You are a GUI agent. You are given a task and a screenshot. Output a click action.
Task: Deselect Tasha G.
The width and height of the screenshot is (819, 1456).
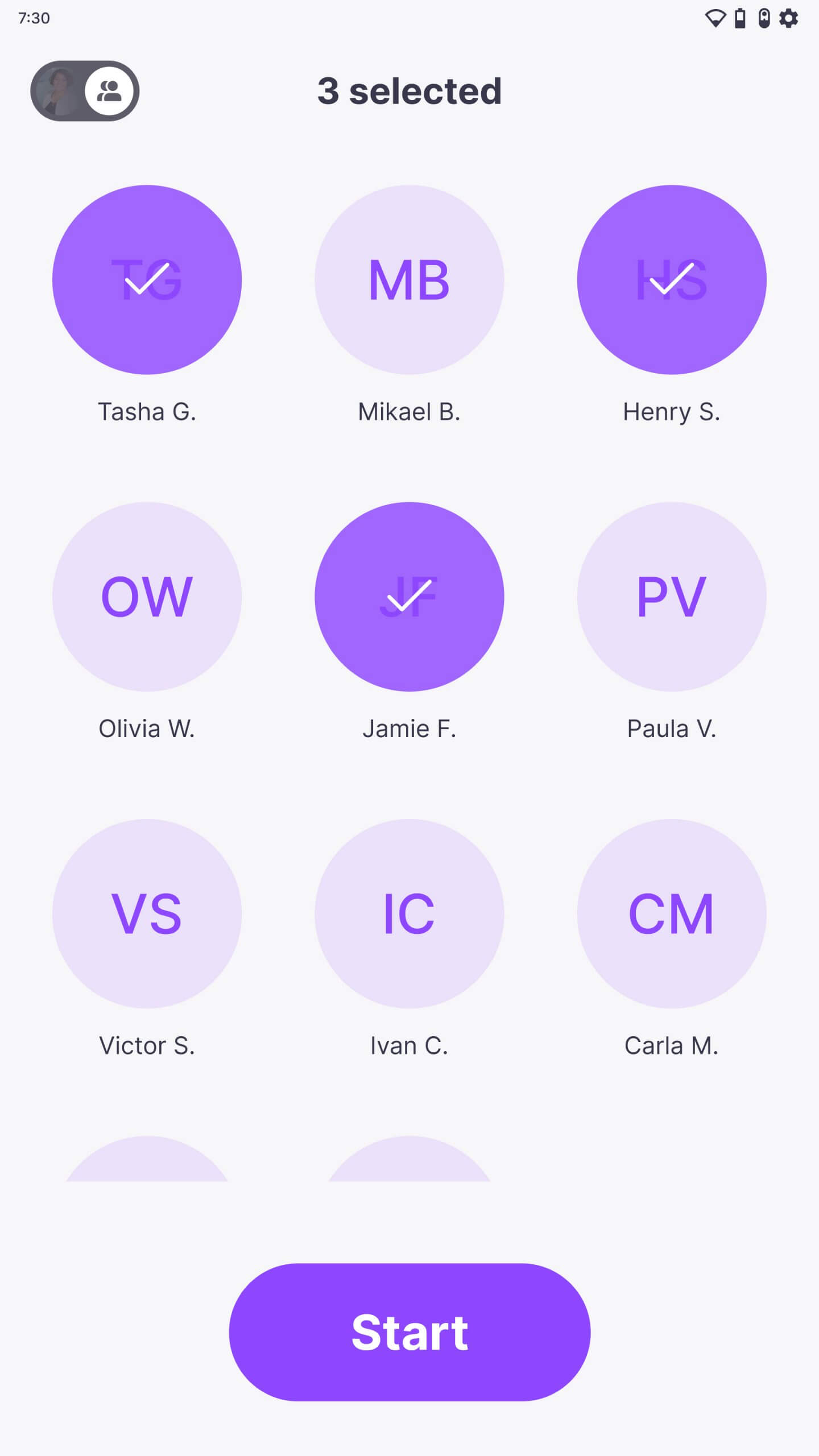point(147,280)
